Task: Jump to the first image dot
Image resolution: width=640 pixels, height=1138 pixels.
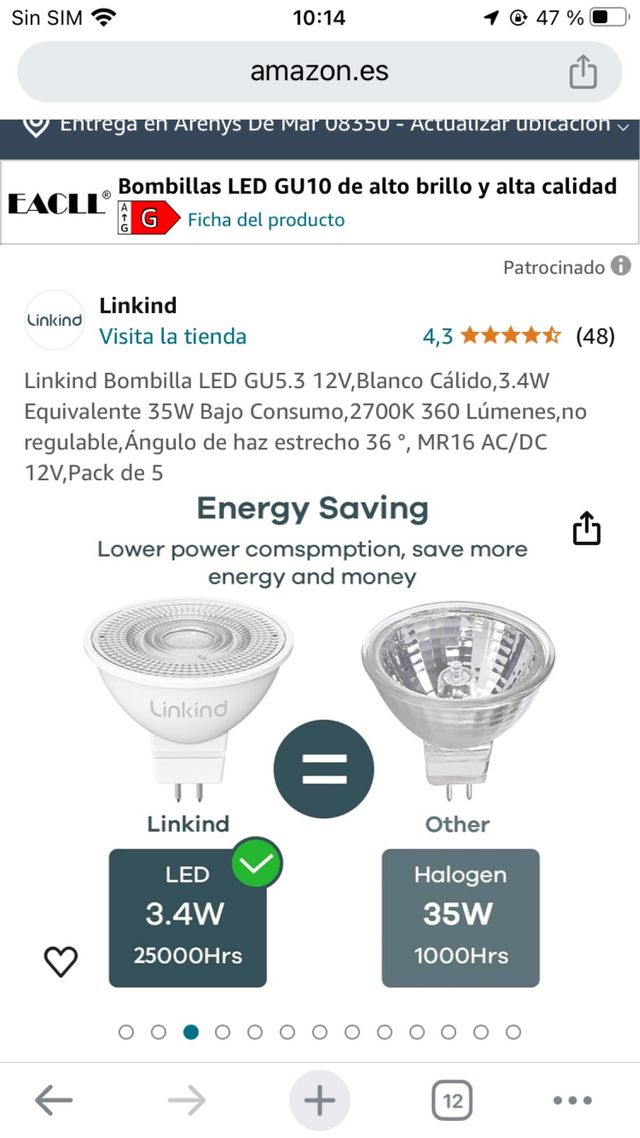Action: [x=126, y=1032]
